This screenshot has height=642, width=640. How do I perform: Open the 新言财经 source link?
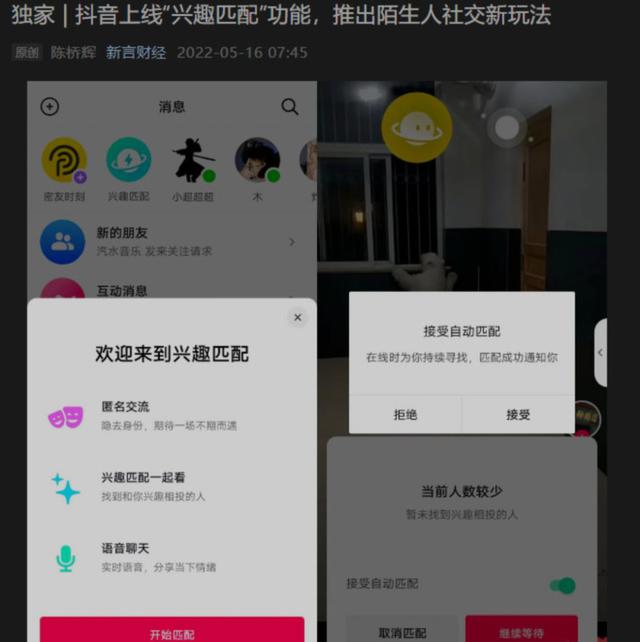tap(136, 52)
